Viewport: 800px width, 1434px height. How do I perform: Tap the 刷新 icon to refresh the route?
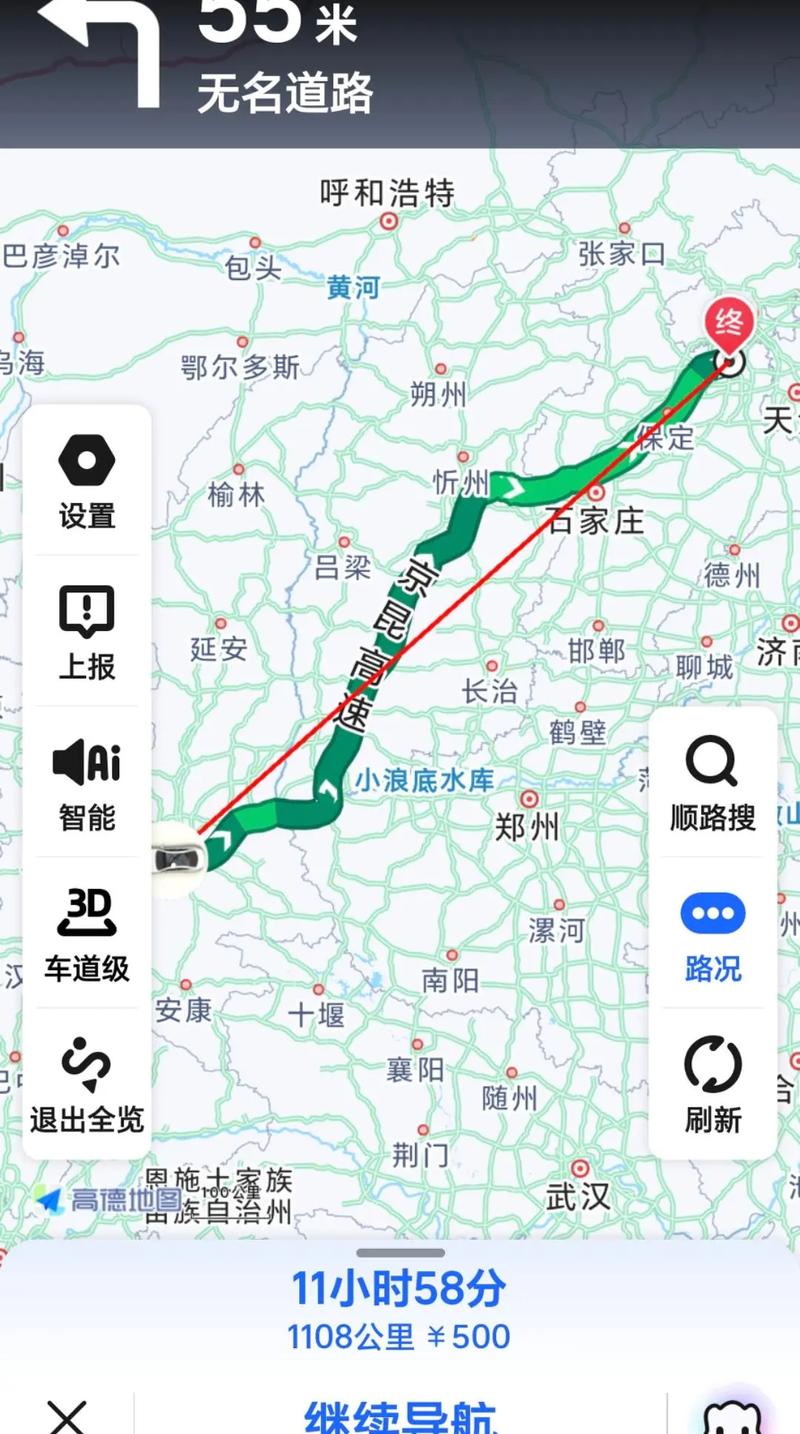[x=711, y=1085]
